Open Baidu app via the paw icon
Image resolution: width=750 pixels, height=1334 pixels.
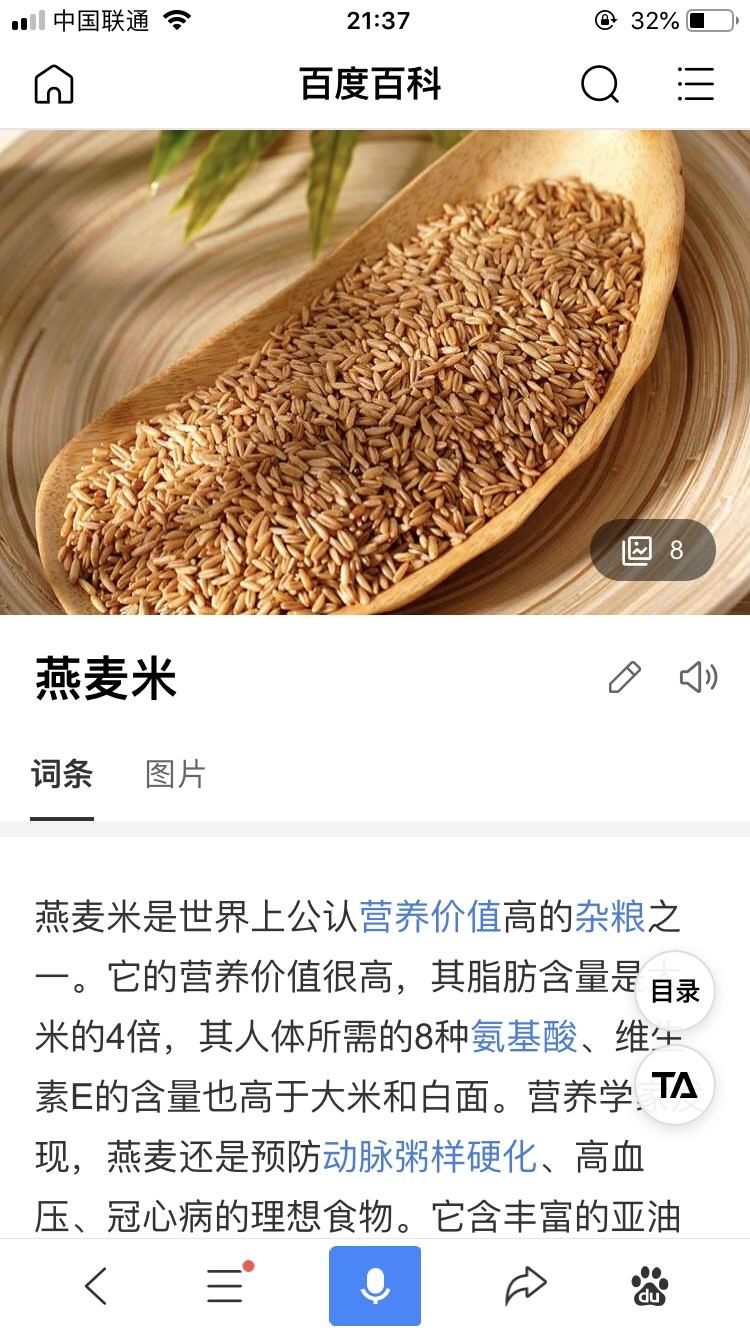[650, 1285]
